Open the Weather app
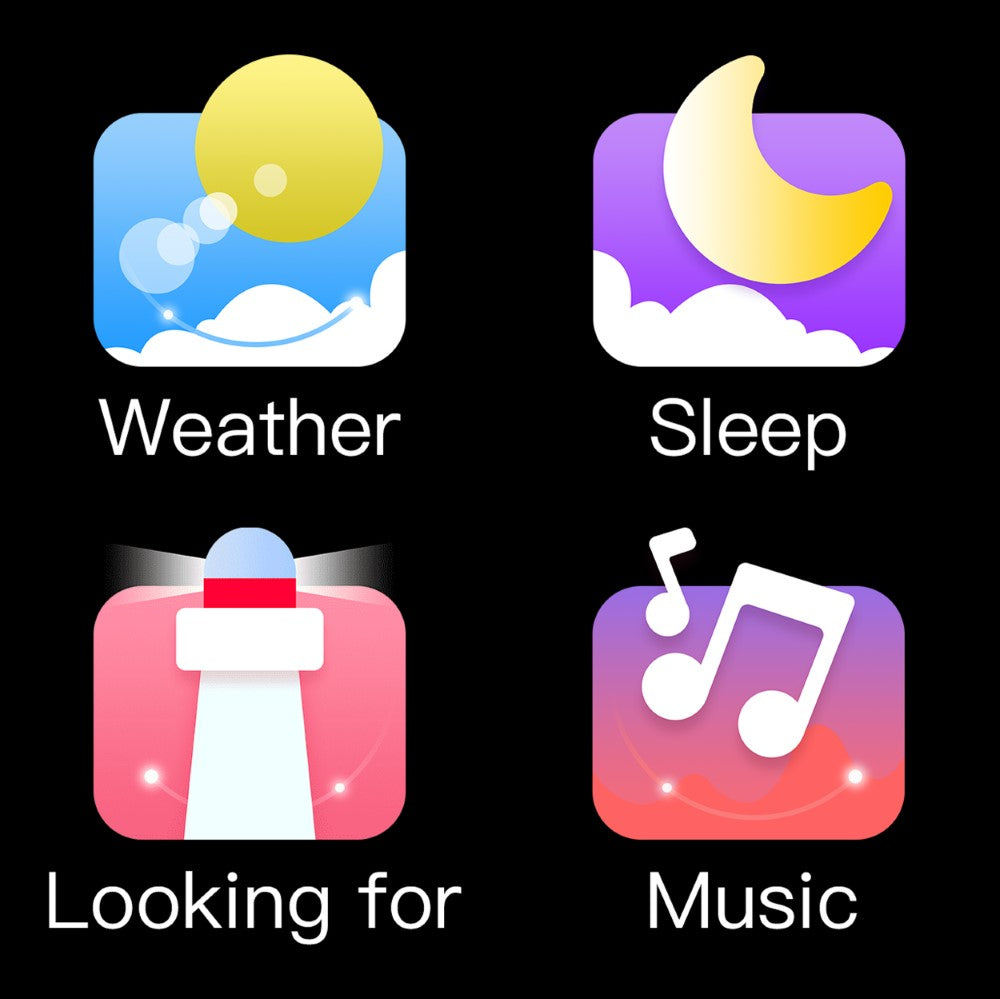Viewport: 1000px width, 999px height. (x=249, y=240)
